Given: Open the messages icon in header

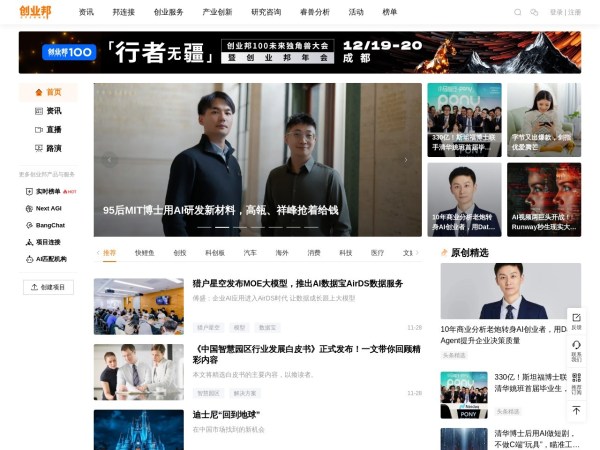Looking at the screenshot, I should tap(534, 12).
